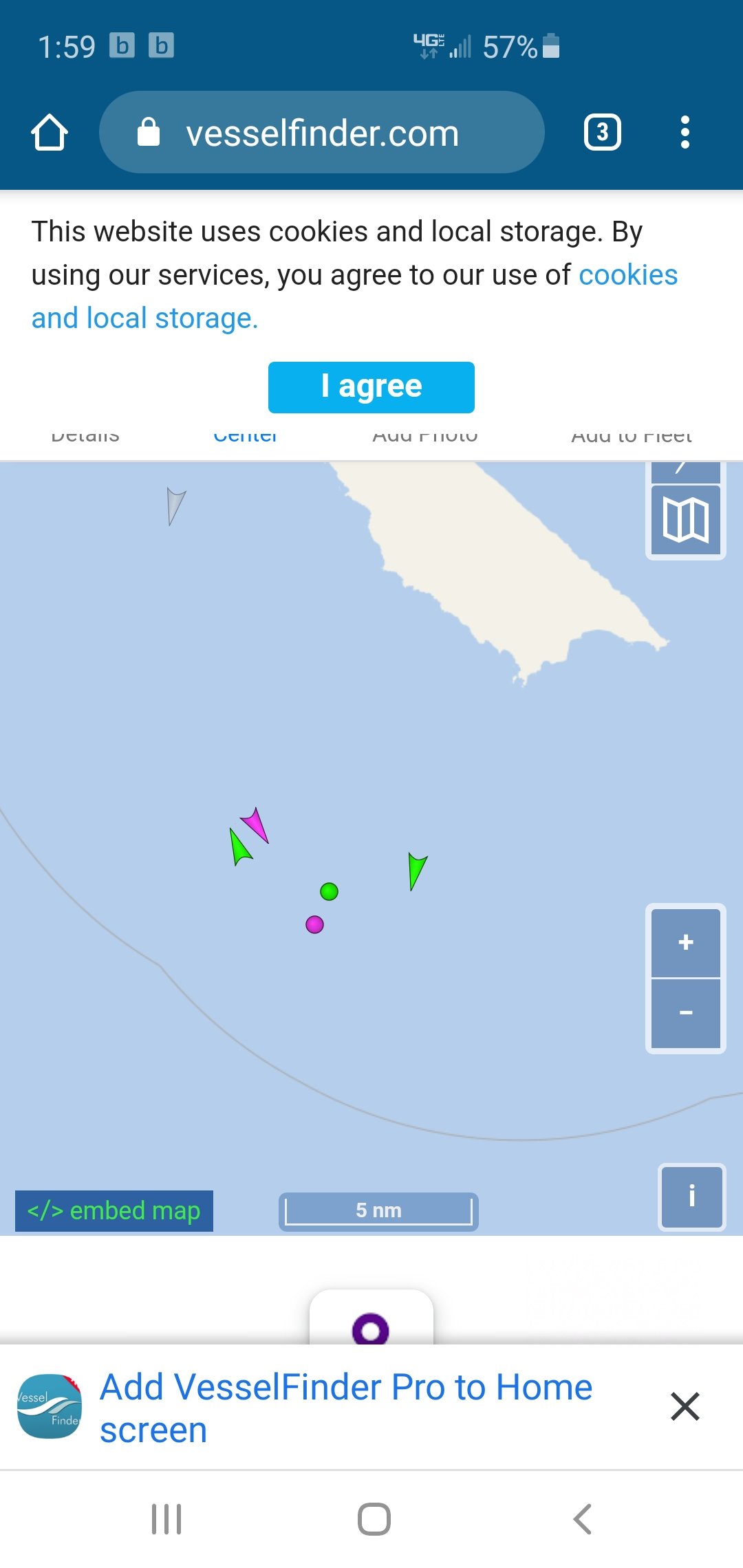
Task: Open the map layers icon
Action: 686,520
